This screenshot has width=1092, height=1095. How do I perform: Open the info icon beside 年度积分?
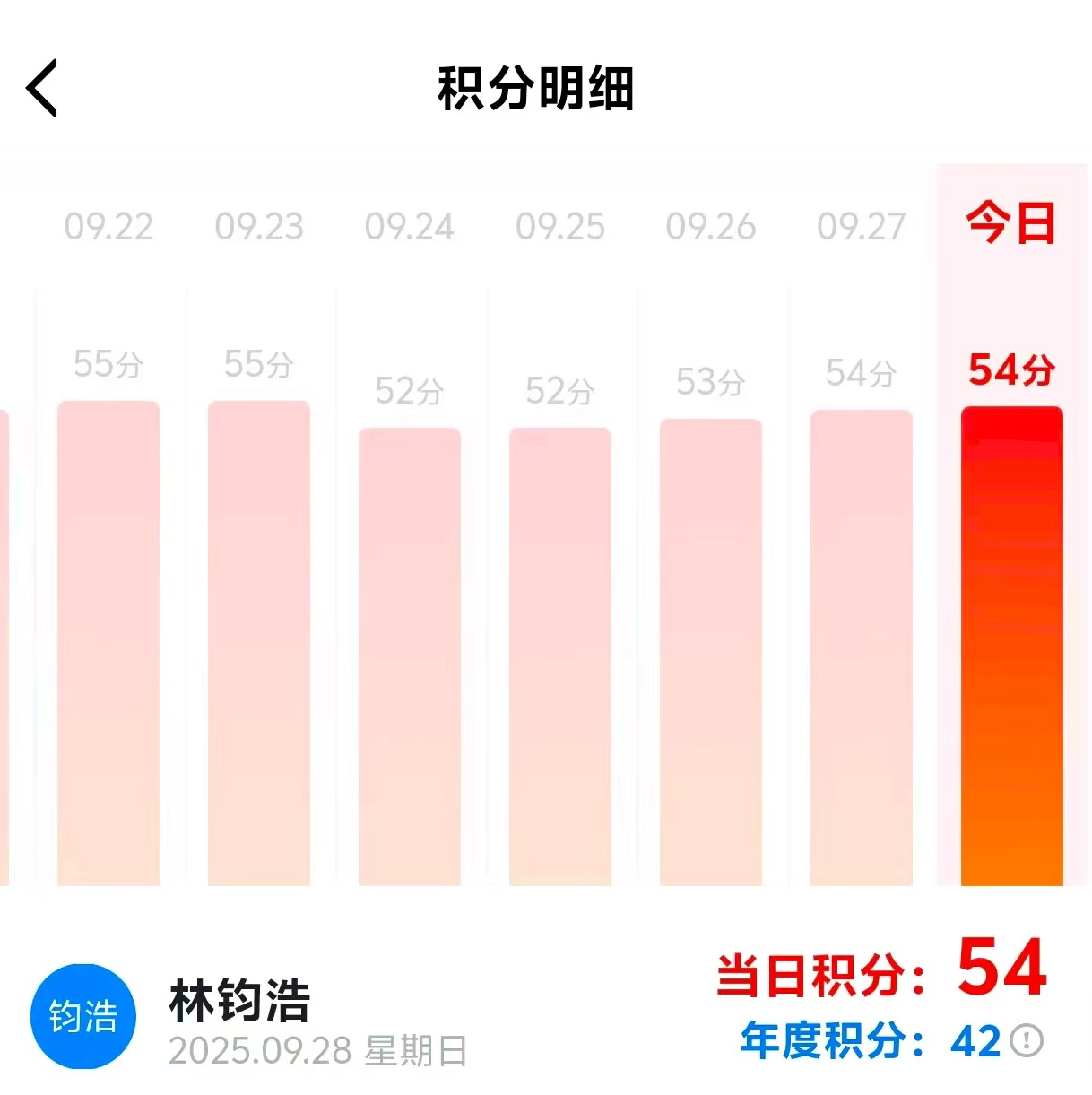pyautogui.click(x=1027, y=1040)
